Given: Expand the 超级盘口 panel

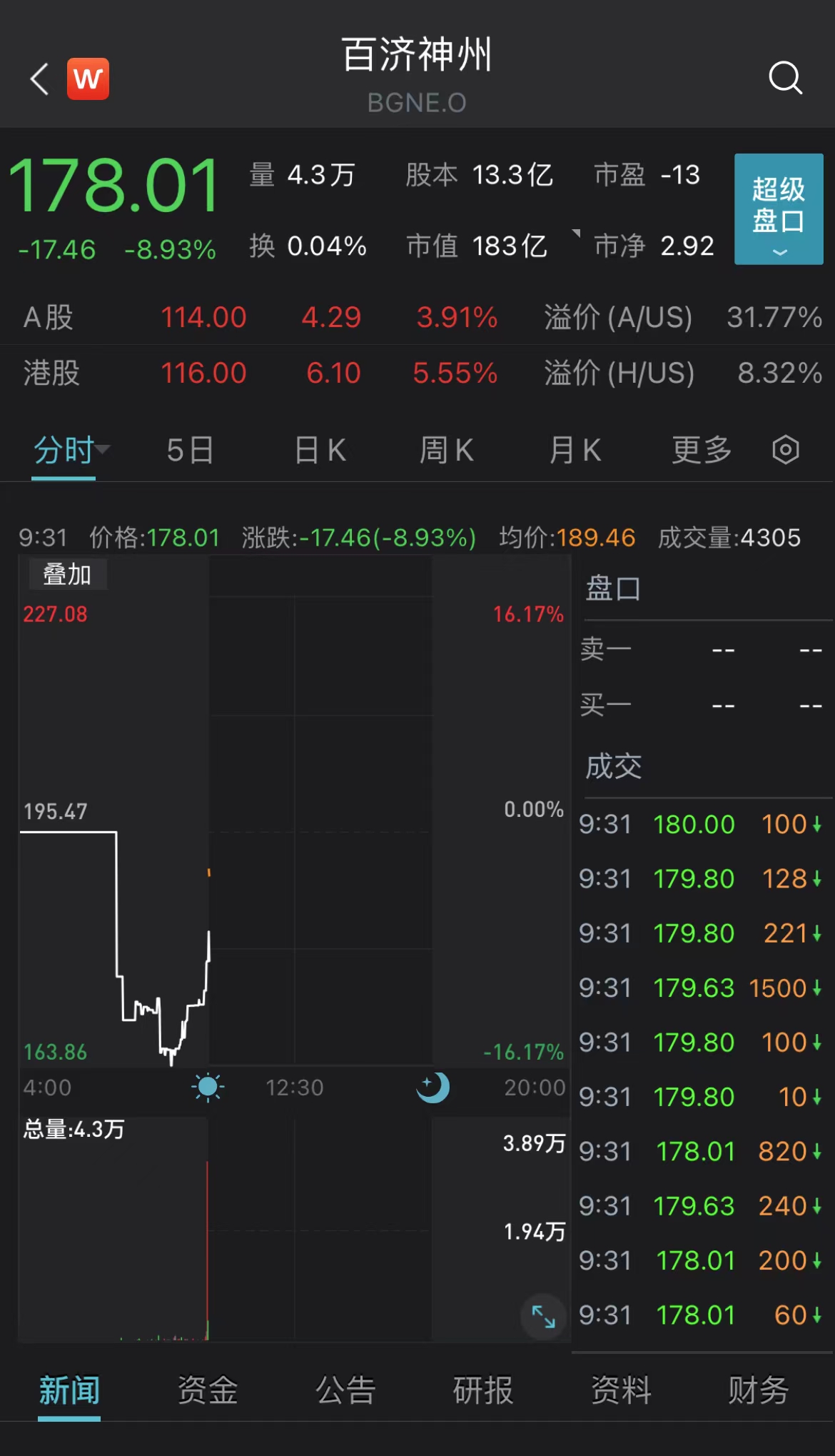Looking at the screenshot, I should click(x=779, y=209).
